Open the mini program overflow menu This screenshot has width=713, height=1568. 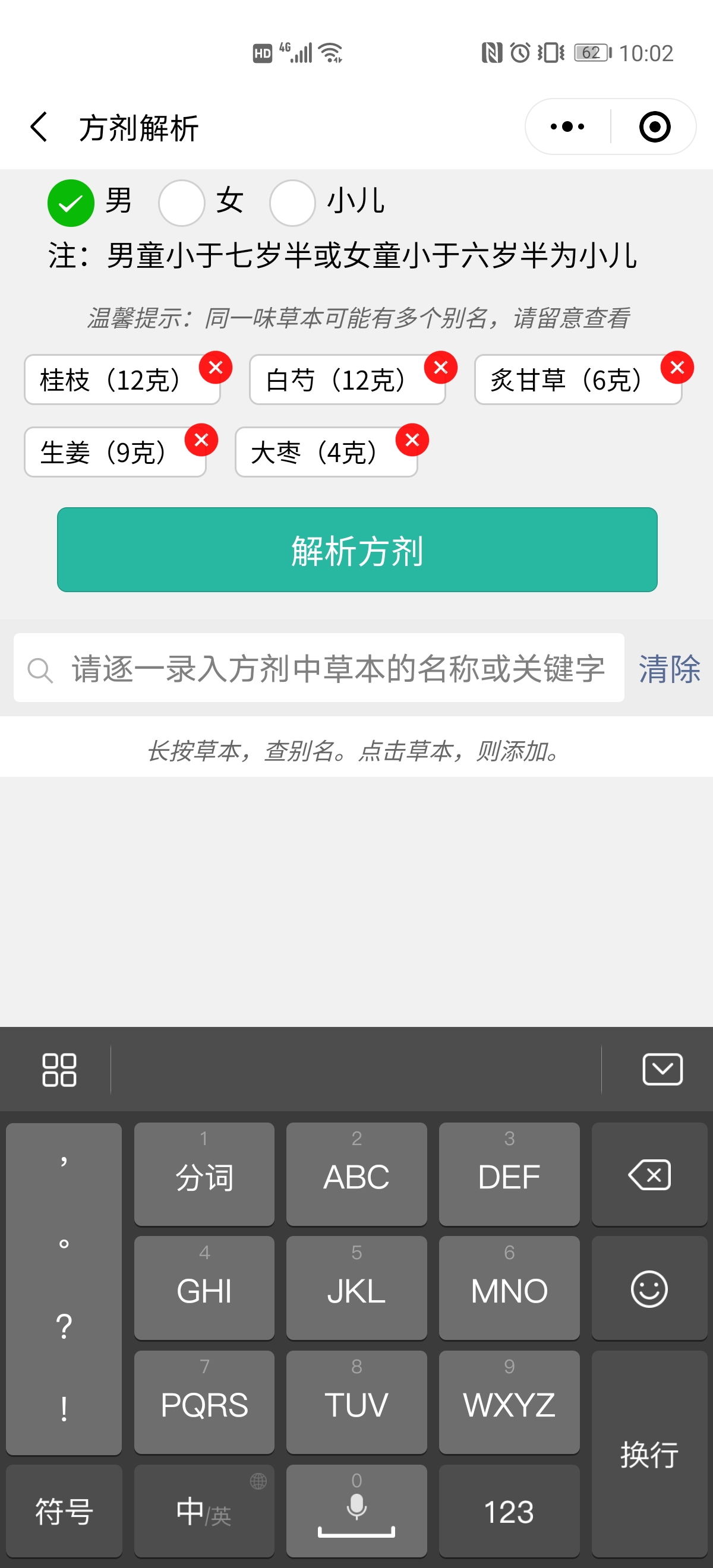point(567,127)
